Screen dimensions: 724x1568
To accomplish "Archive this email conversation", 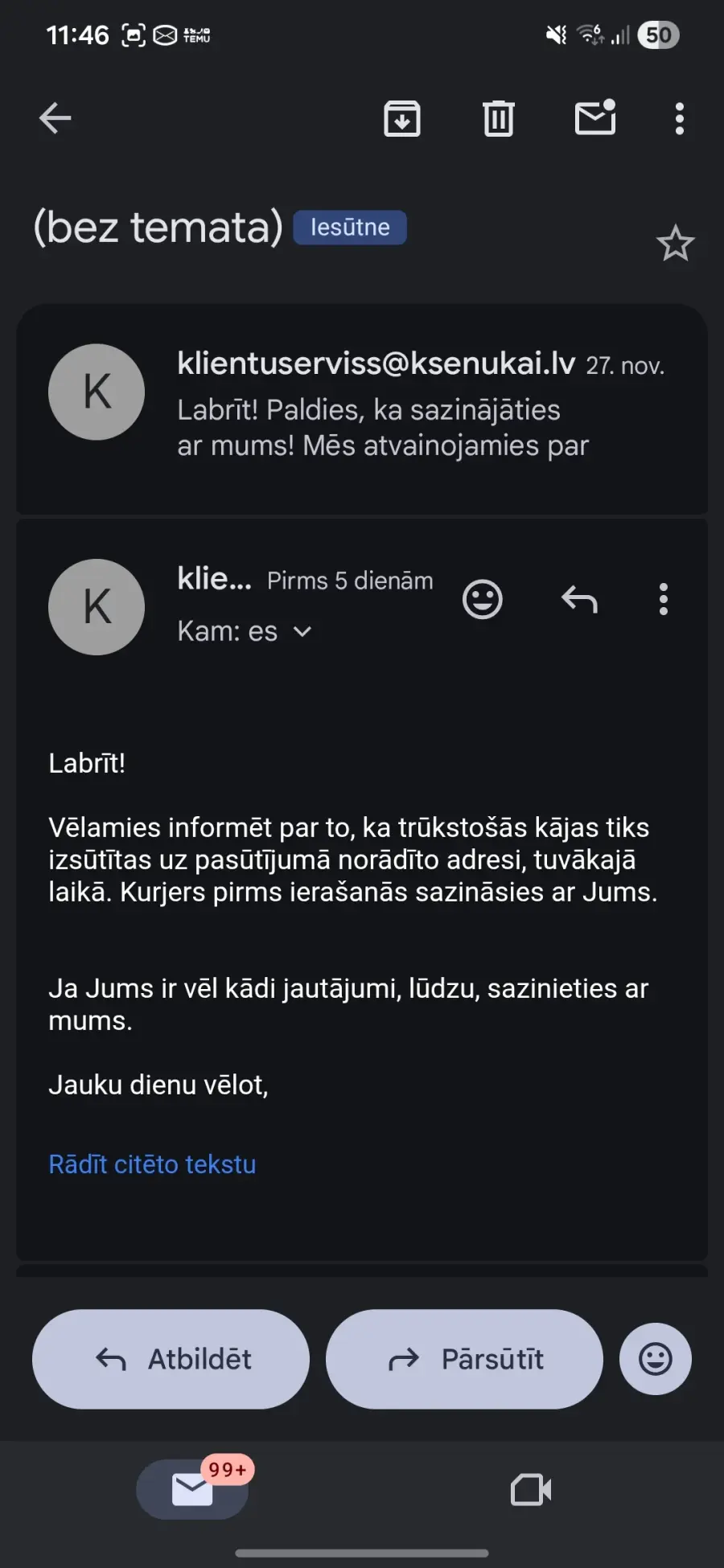I will pyautogui.click(x=402, y=119).
